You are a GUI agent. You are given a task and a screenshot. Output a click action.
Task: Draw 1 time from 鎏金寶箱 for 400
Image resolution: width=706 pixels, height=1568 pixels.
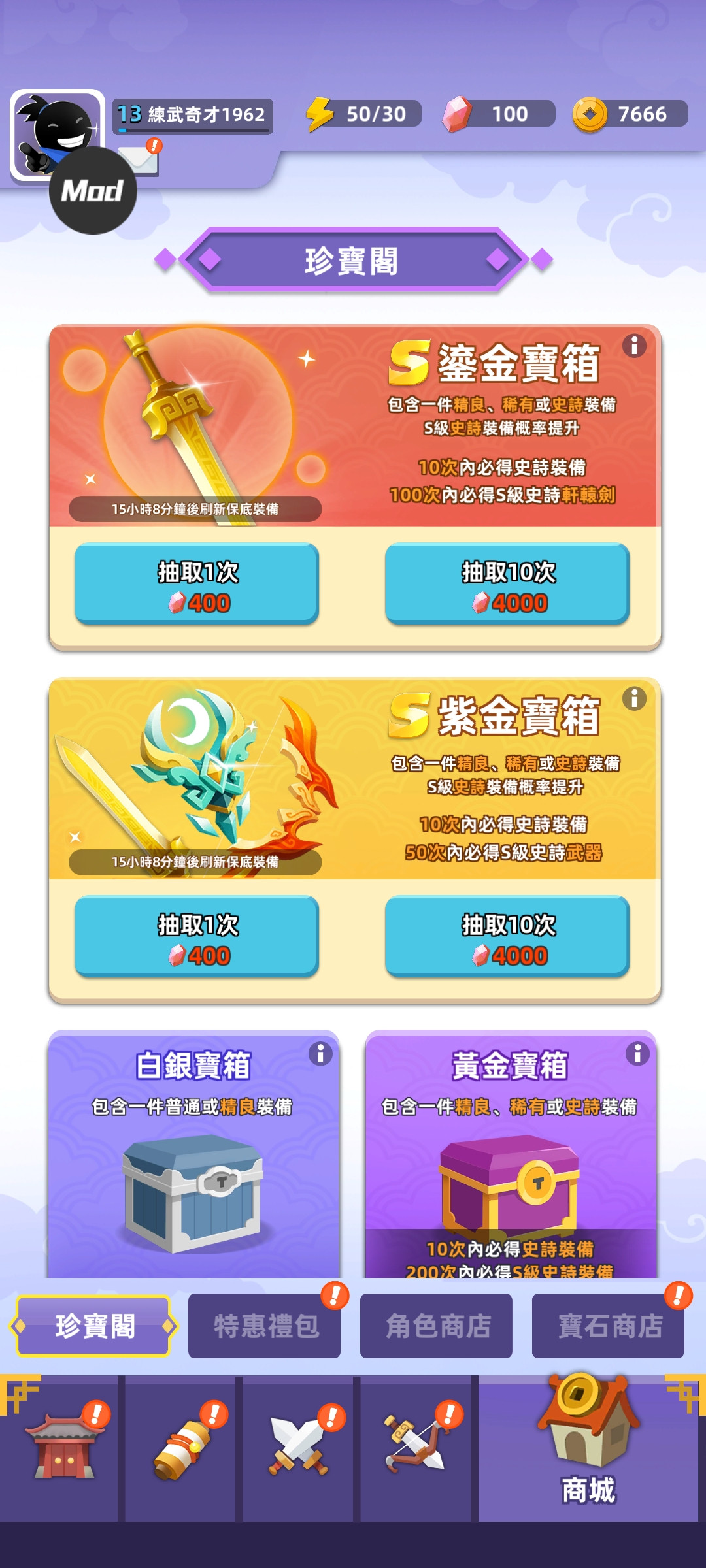[x=197, y=583]
